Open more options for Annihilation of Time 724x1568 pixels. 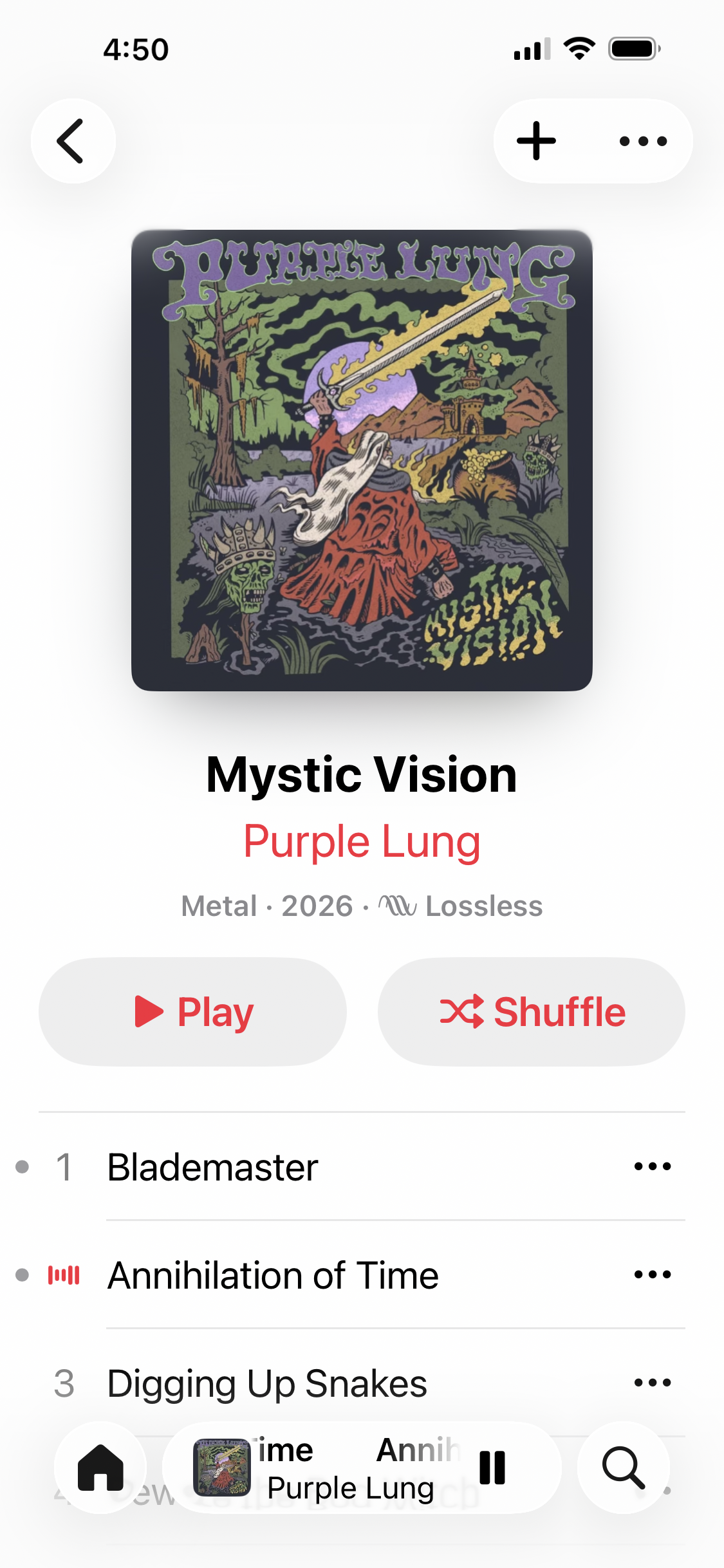click(x=652, y=1275)
